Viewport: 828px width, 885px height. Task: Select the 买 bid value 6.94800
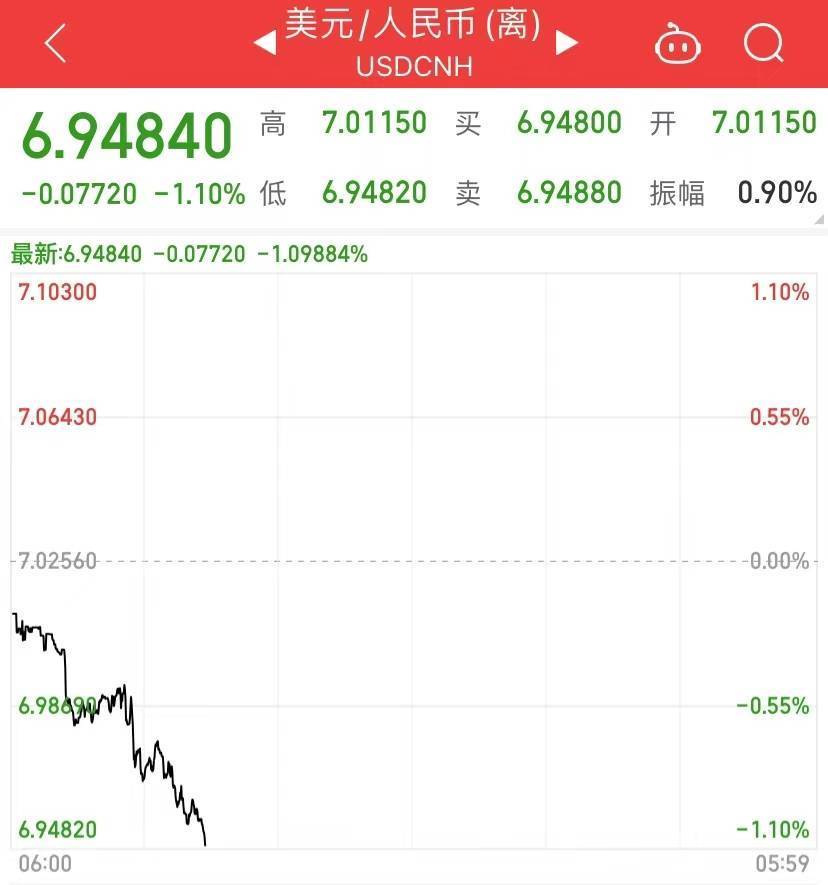pyautogui.click(x=569, y=122)
